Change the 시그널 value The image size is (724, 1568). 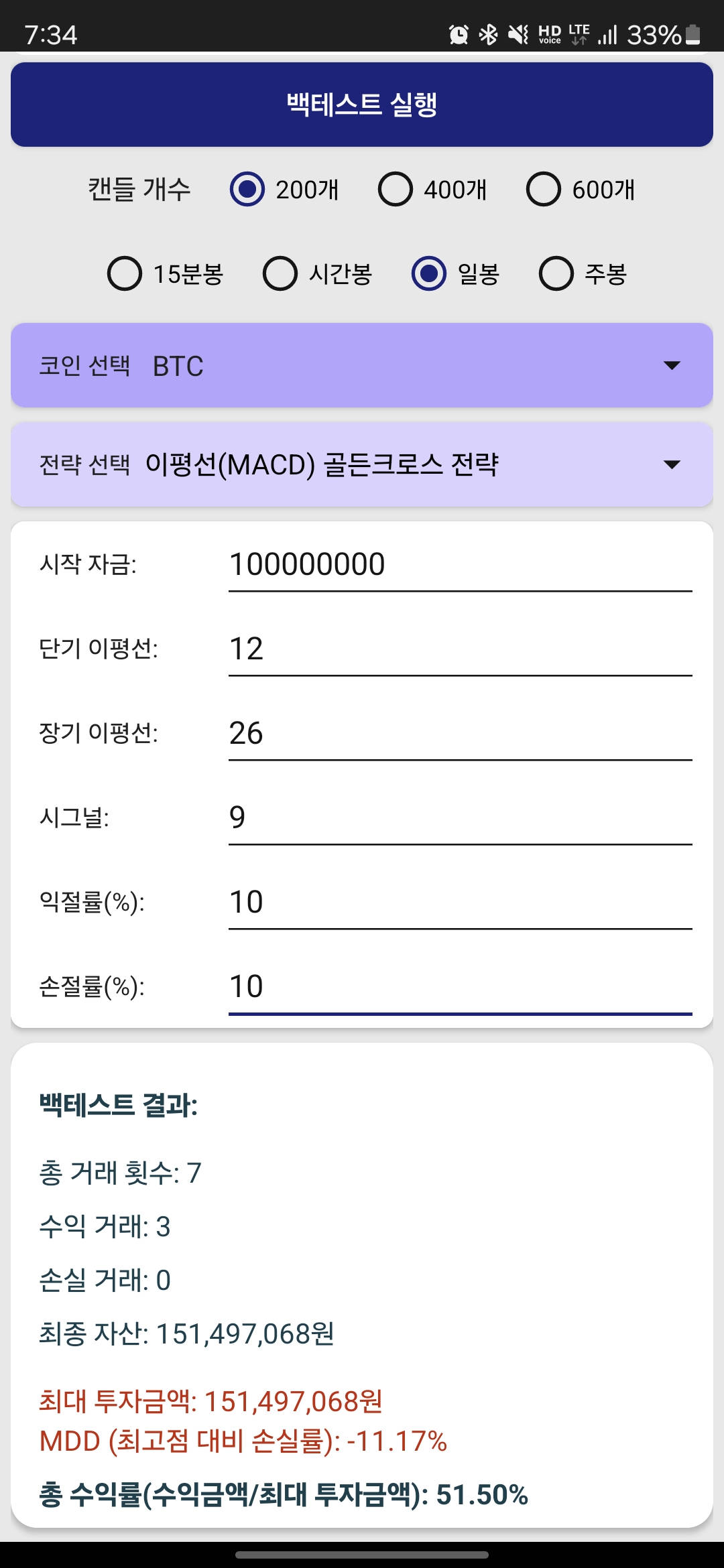coord(460,818)
